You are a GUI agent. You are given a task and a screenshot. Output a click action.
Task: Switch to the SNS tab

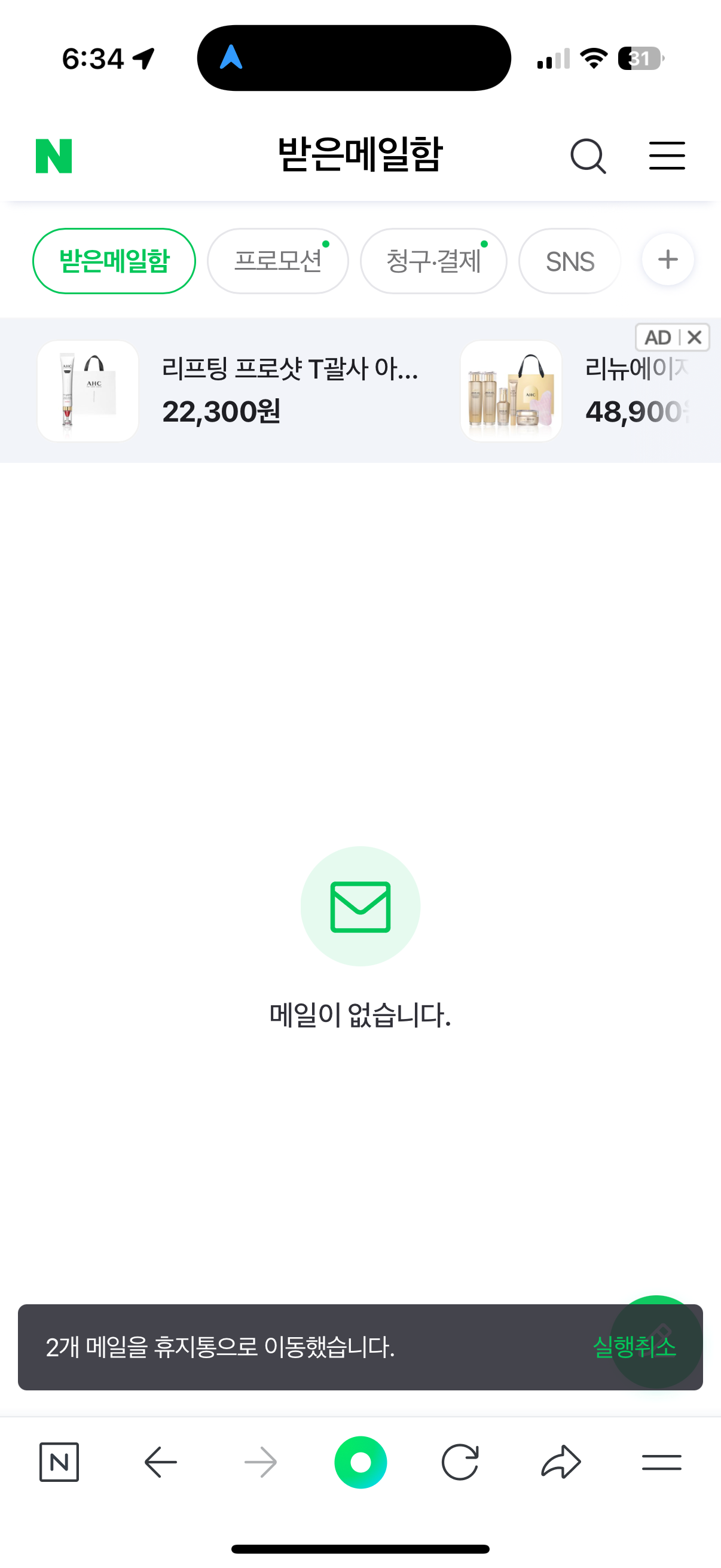(570, 261)
